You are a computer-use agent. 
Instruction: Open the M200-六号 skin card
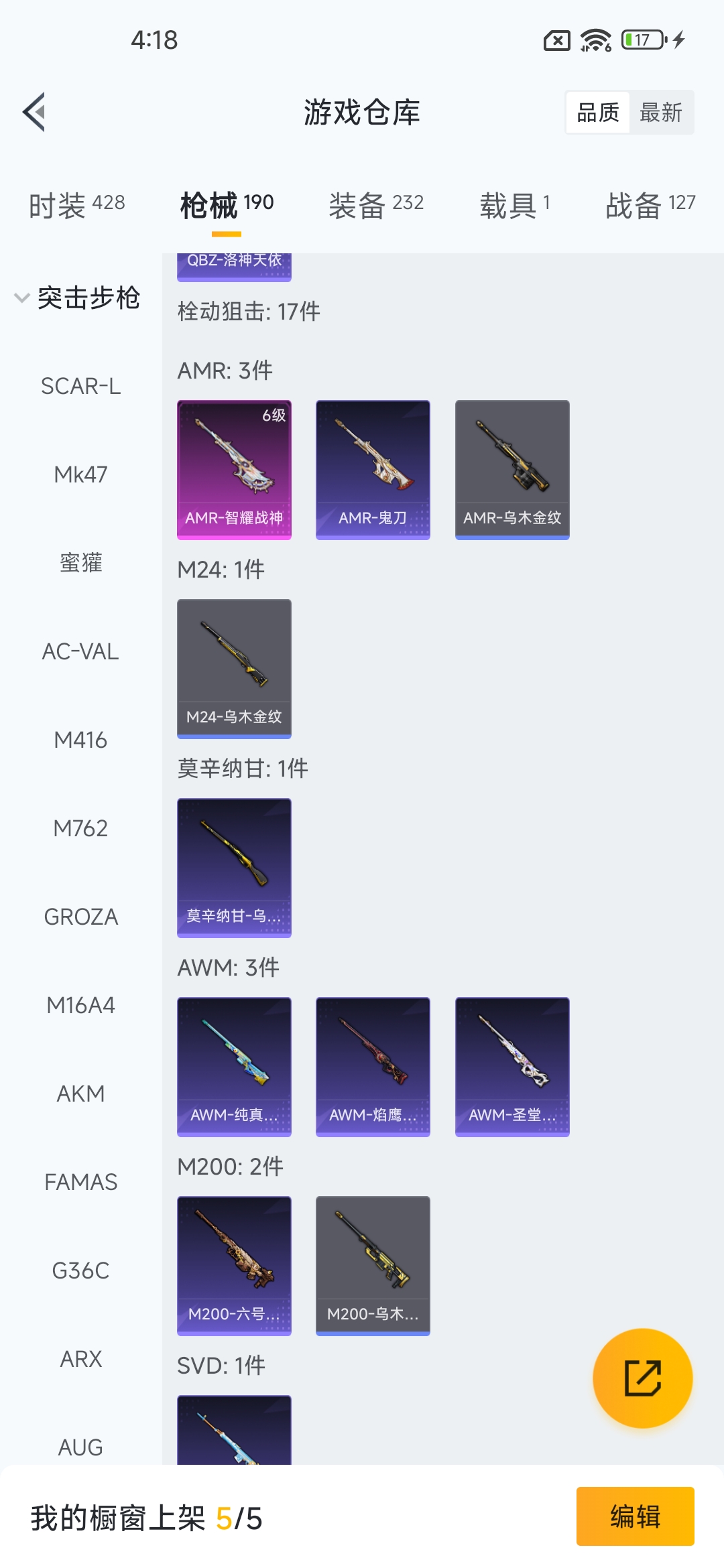pyautogui.click(x=234, y=1266)
